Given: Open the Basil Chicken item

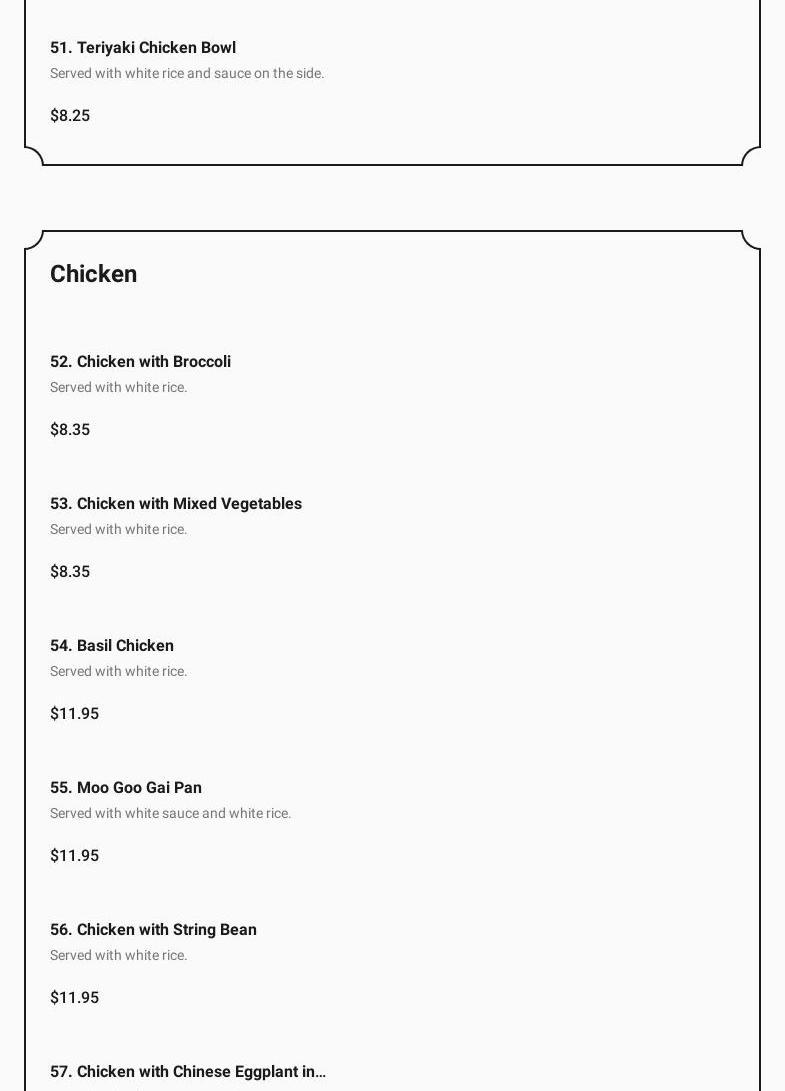Looking at the screenshot, I should click(112, 646).
